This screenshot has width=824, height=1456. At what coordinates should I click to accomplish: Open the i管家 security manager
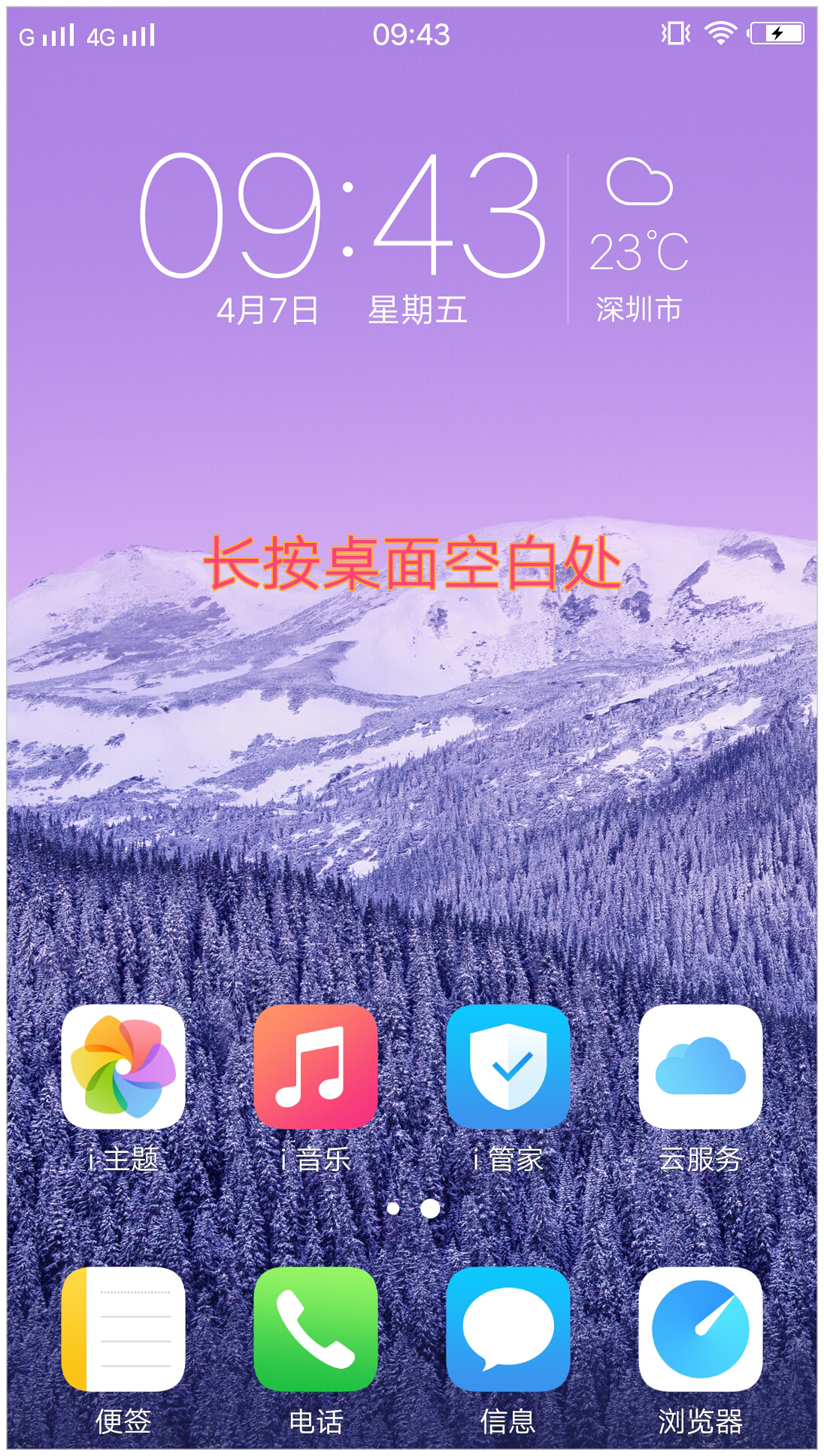point(508,1066)
